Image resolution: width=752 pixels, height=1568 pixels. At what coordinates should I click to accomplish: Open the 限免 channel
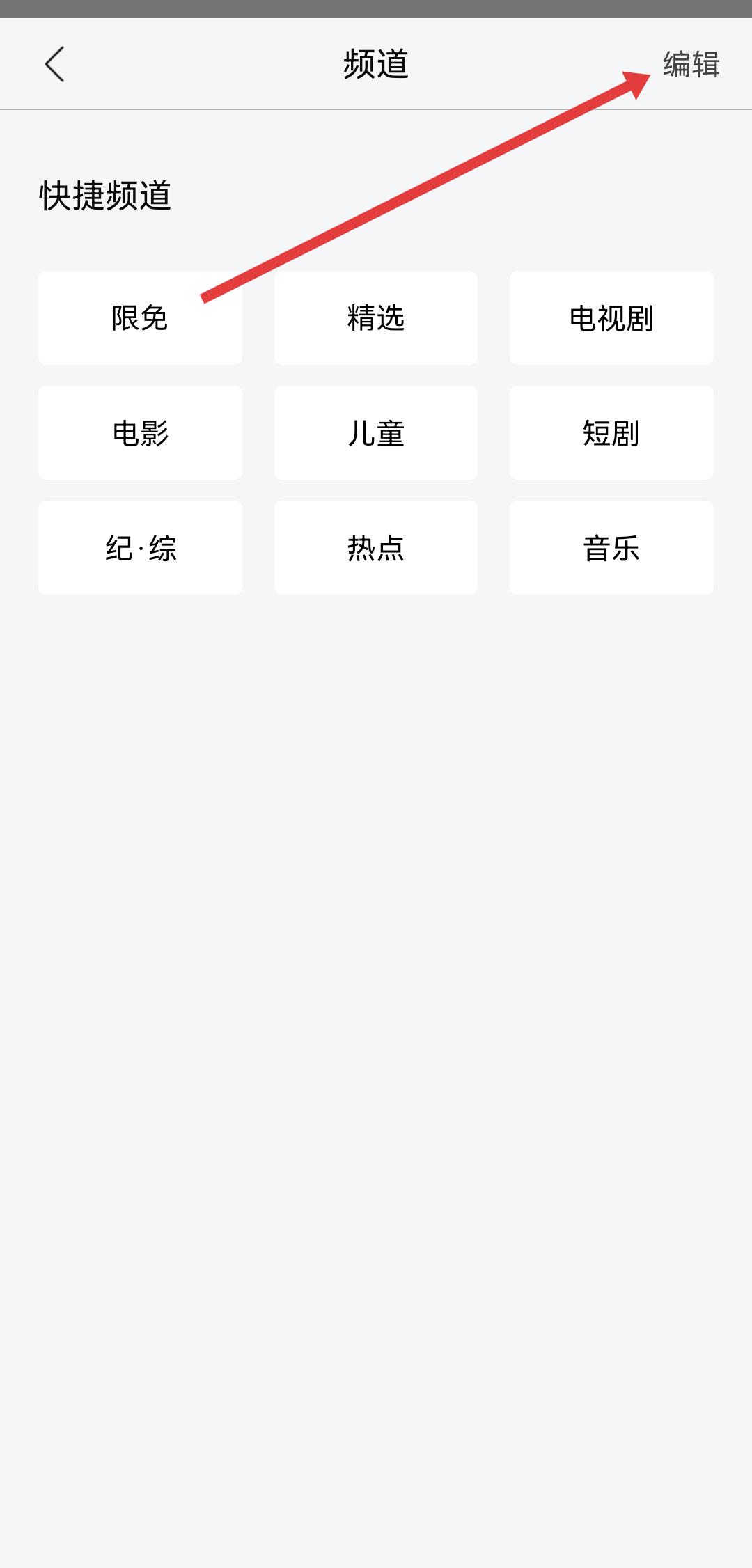tap(140, 318)
